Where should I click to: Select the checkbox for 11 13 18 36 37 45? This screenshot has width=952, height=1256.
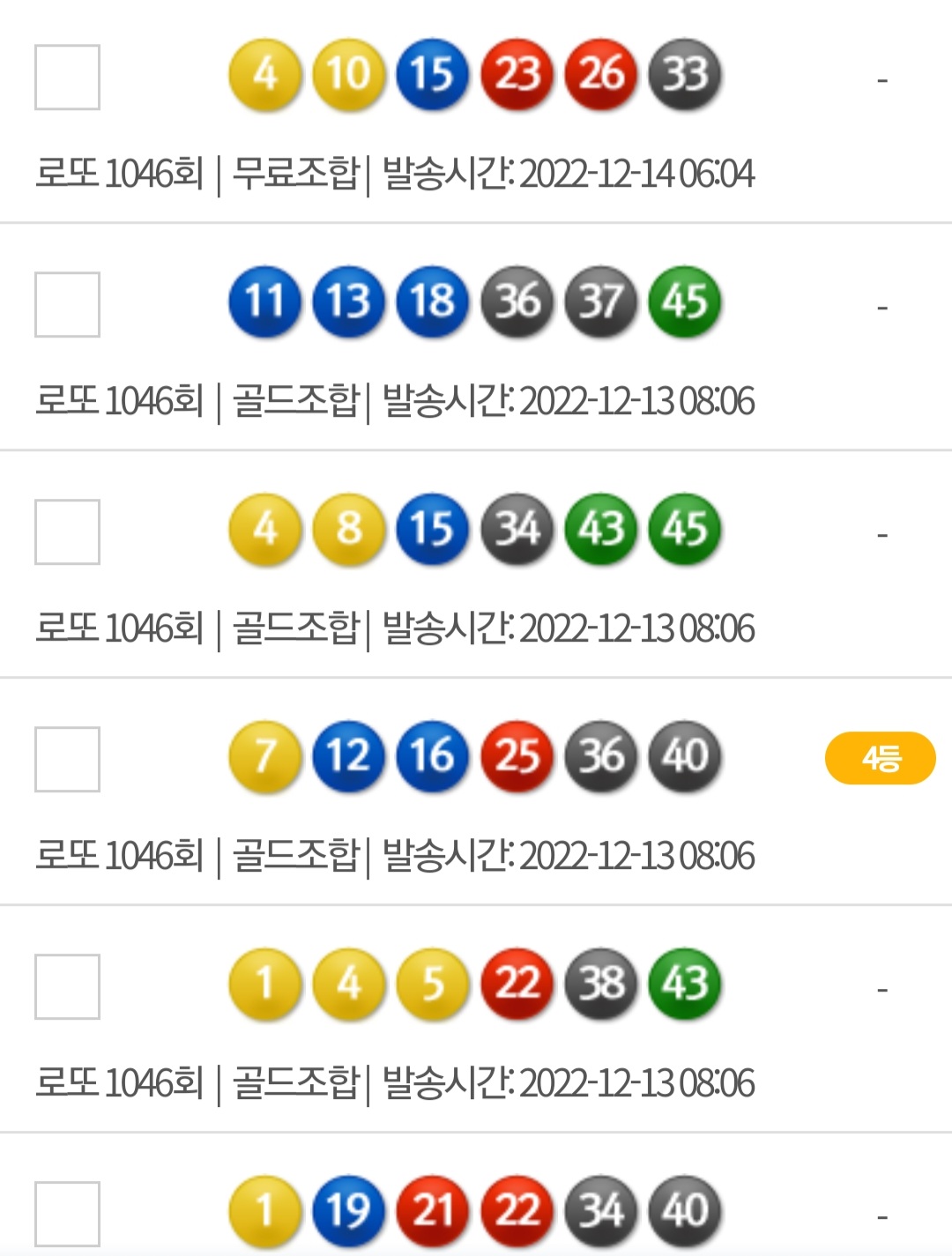[67, 305]
